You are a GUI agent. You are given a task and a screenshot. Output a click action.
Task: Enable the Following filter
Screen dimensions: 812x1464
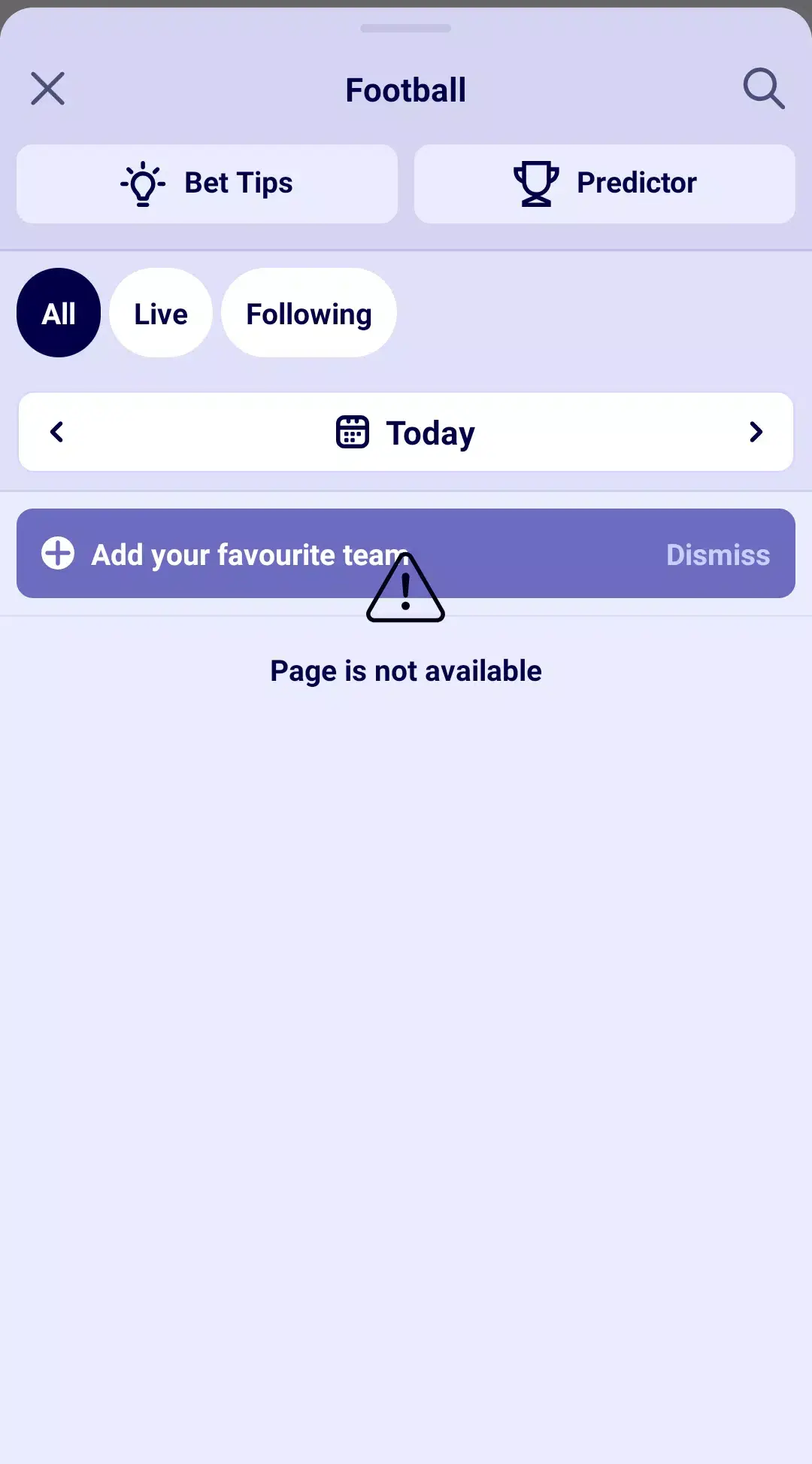308,312
